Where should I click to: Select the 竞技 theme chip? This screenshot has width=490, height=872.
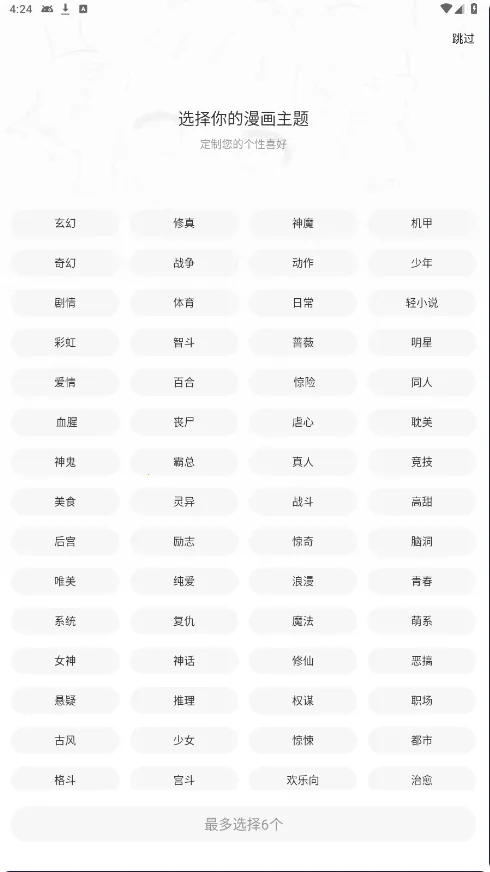click(x=422, y=462)
